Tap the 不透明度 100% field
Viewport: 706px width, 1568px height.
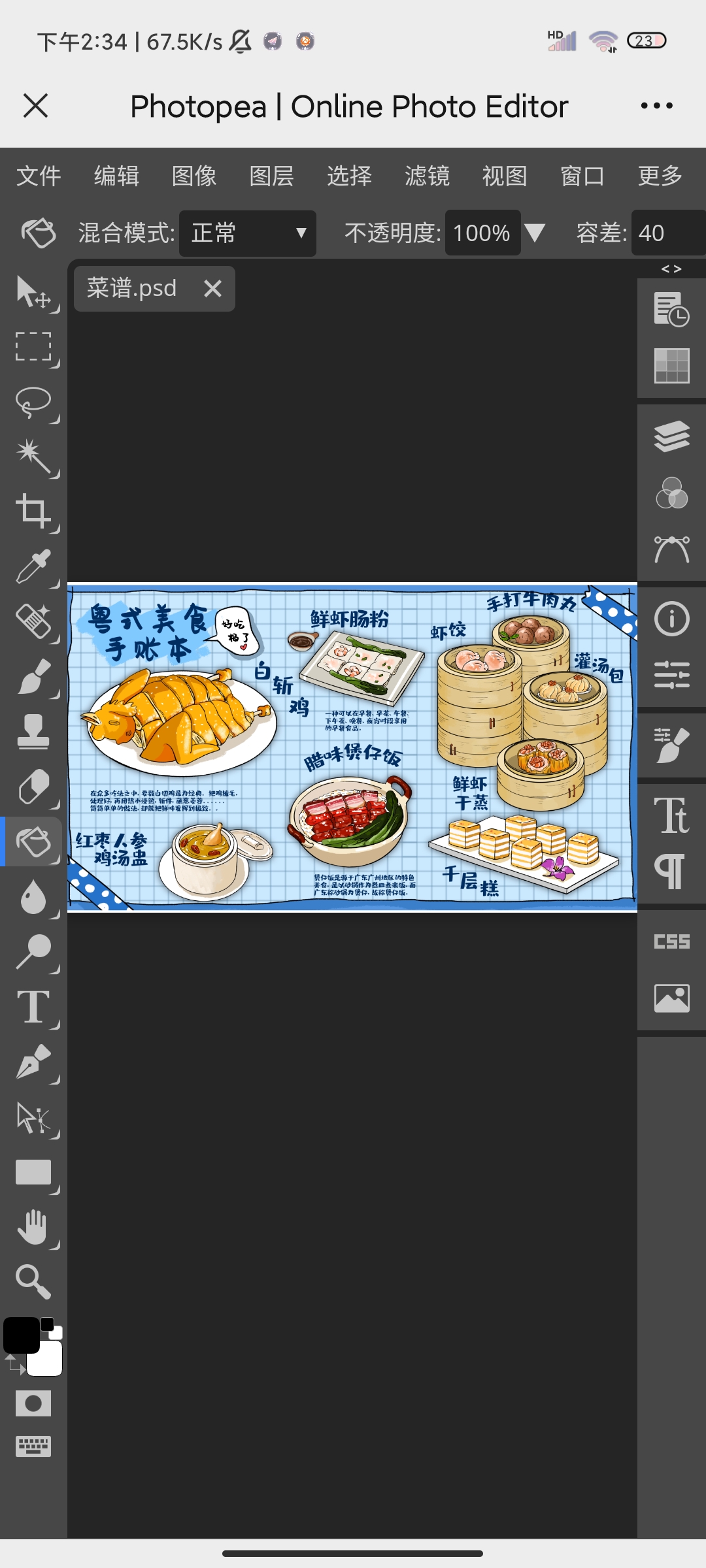point(482,233)
